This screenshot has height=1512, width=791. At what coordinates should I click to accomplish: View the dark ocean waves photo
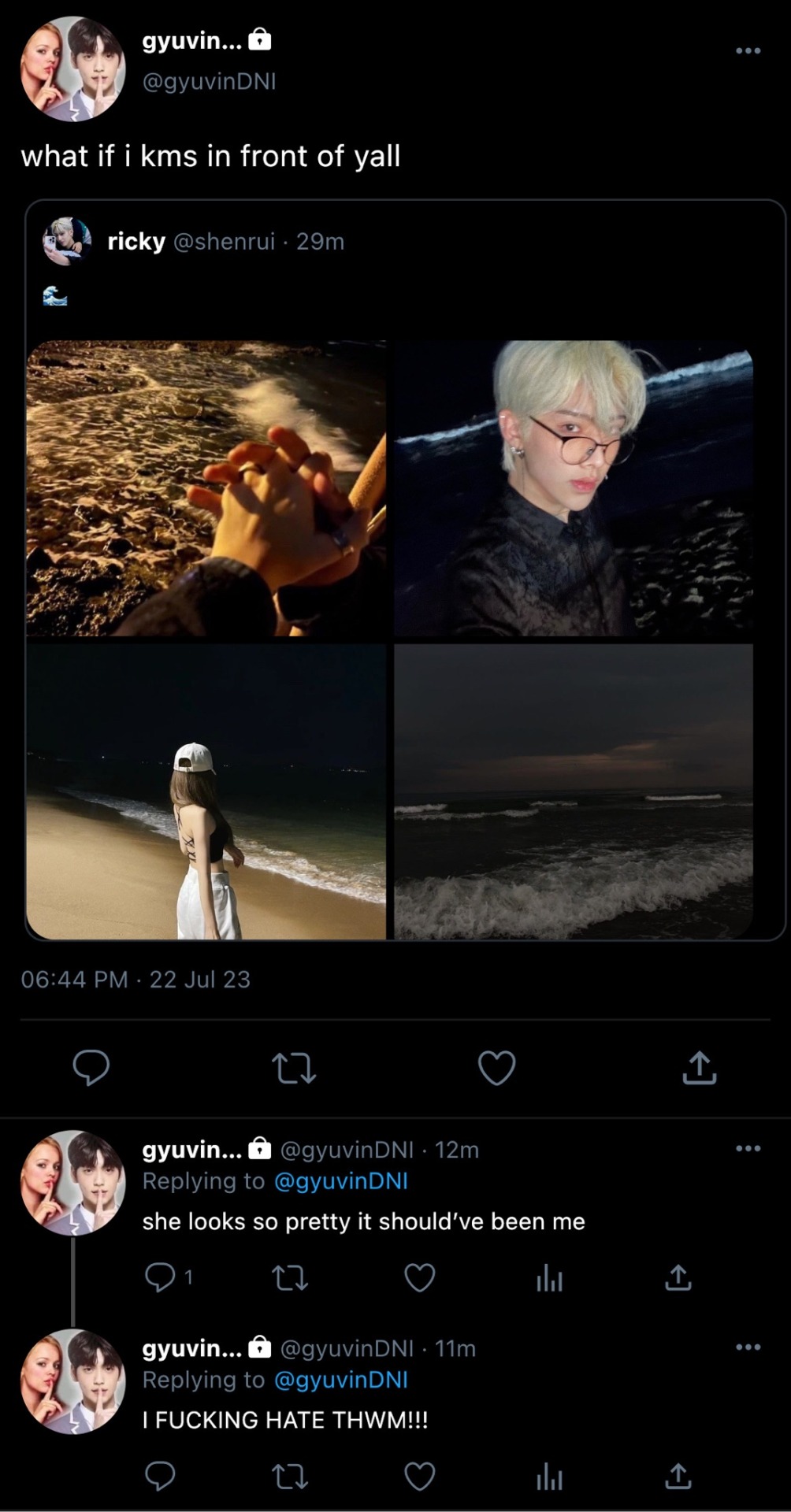(x=574, y=792)
